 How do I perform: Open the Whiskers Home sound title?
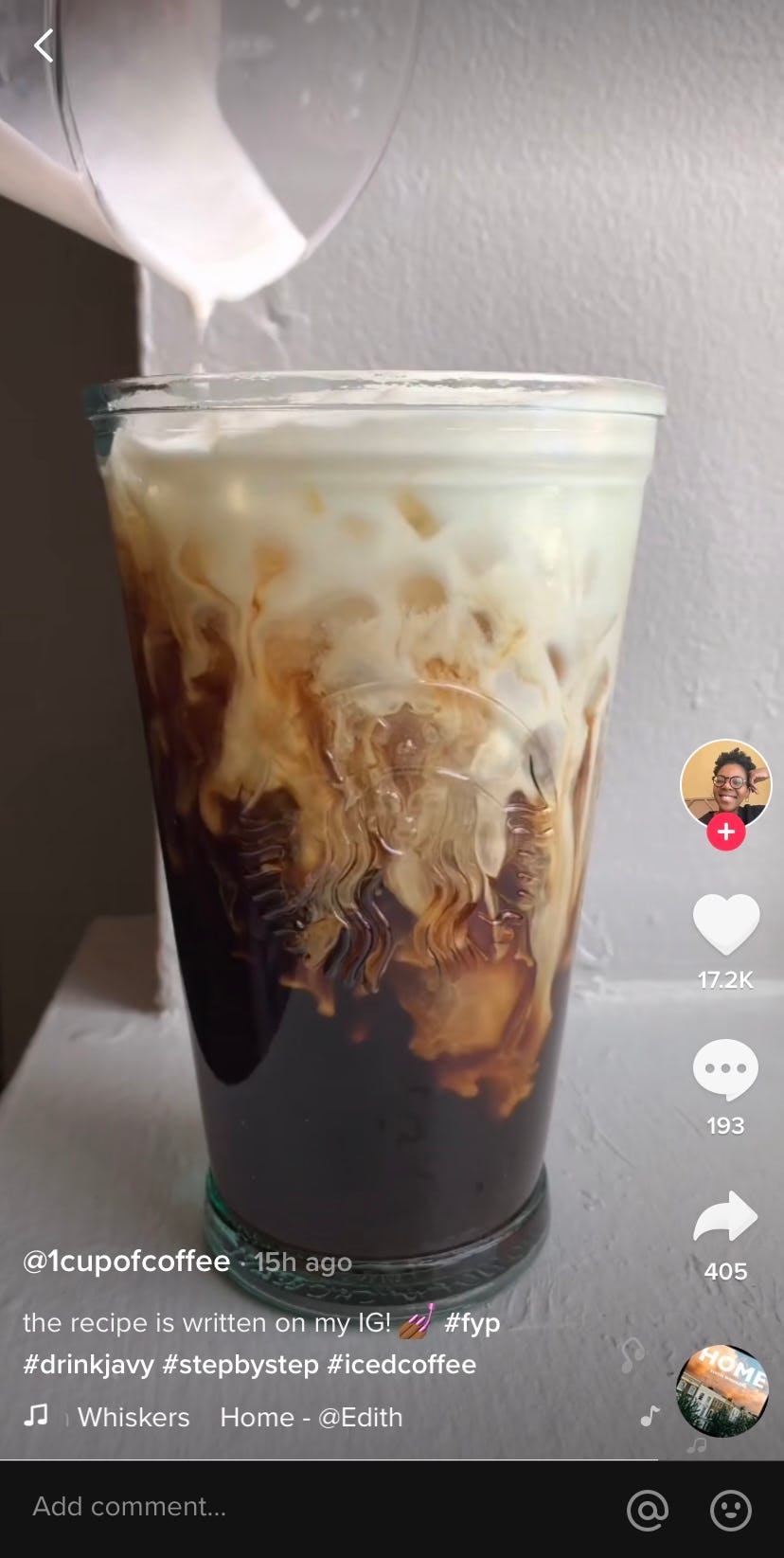pyautogui.click(x=241, y=1417)
